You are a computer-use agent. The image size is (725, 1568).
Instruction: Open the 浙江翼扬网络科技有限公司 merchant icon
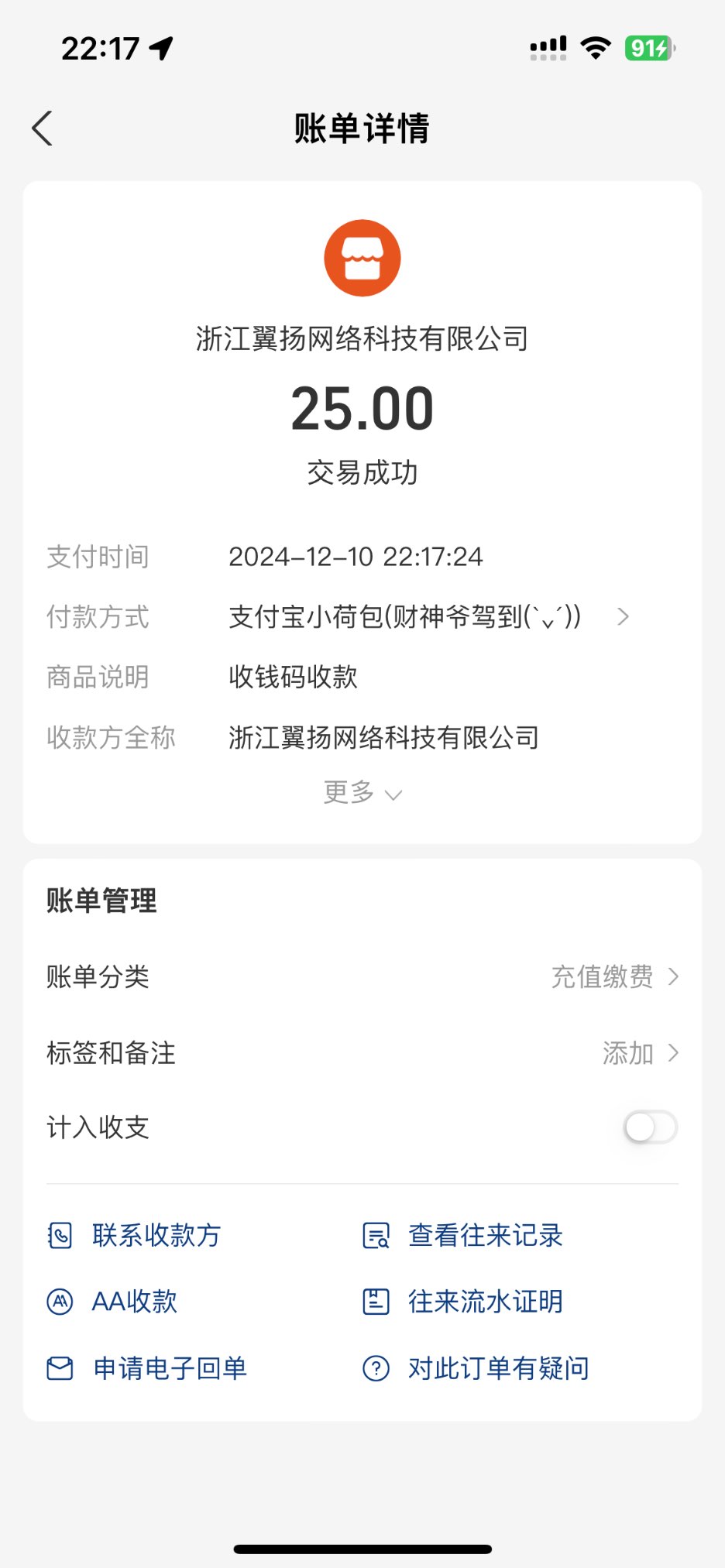(x=362, y=258)
